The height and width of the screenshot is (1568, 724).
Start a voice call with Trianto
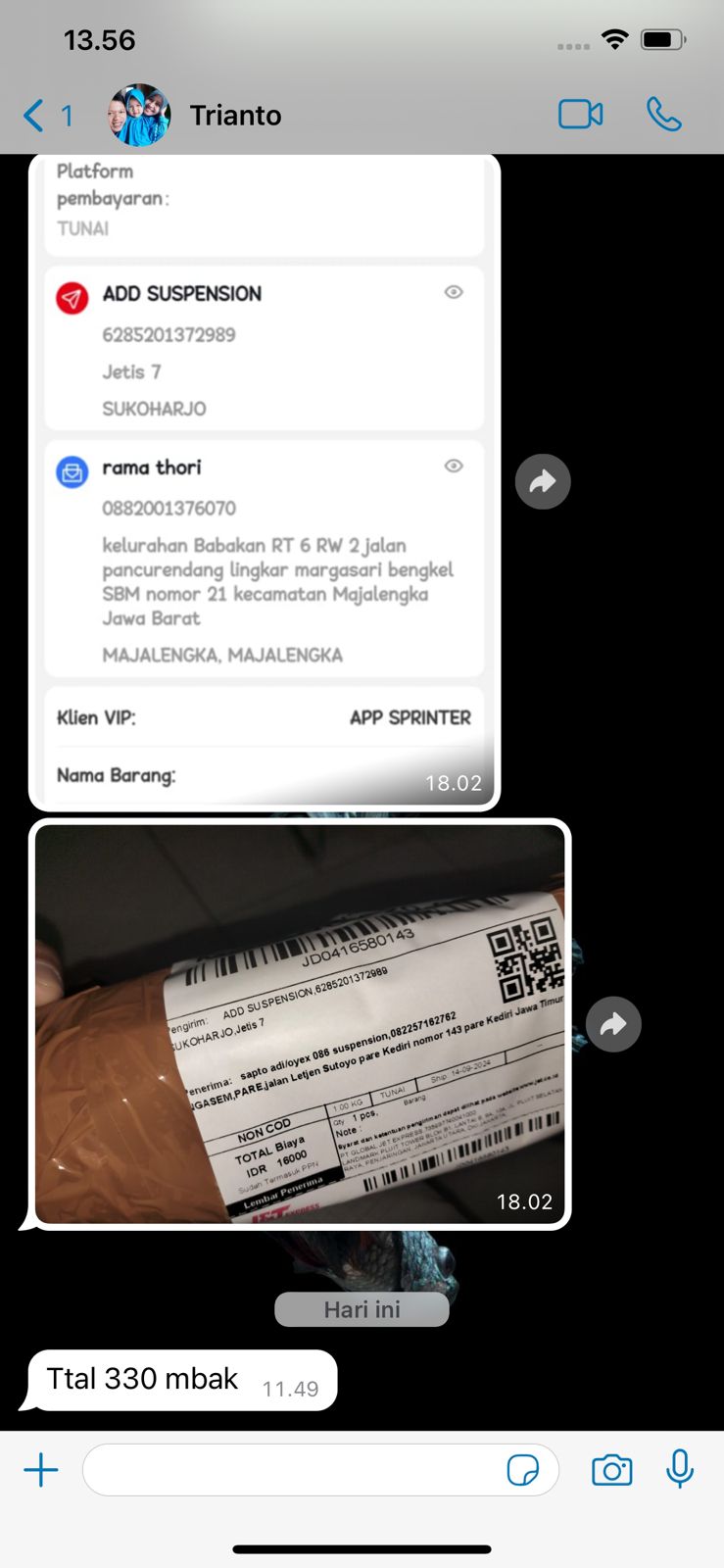click(663, 115)
